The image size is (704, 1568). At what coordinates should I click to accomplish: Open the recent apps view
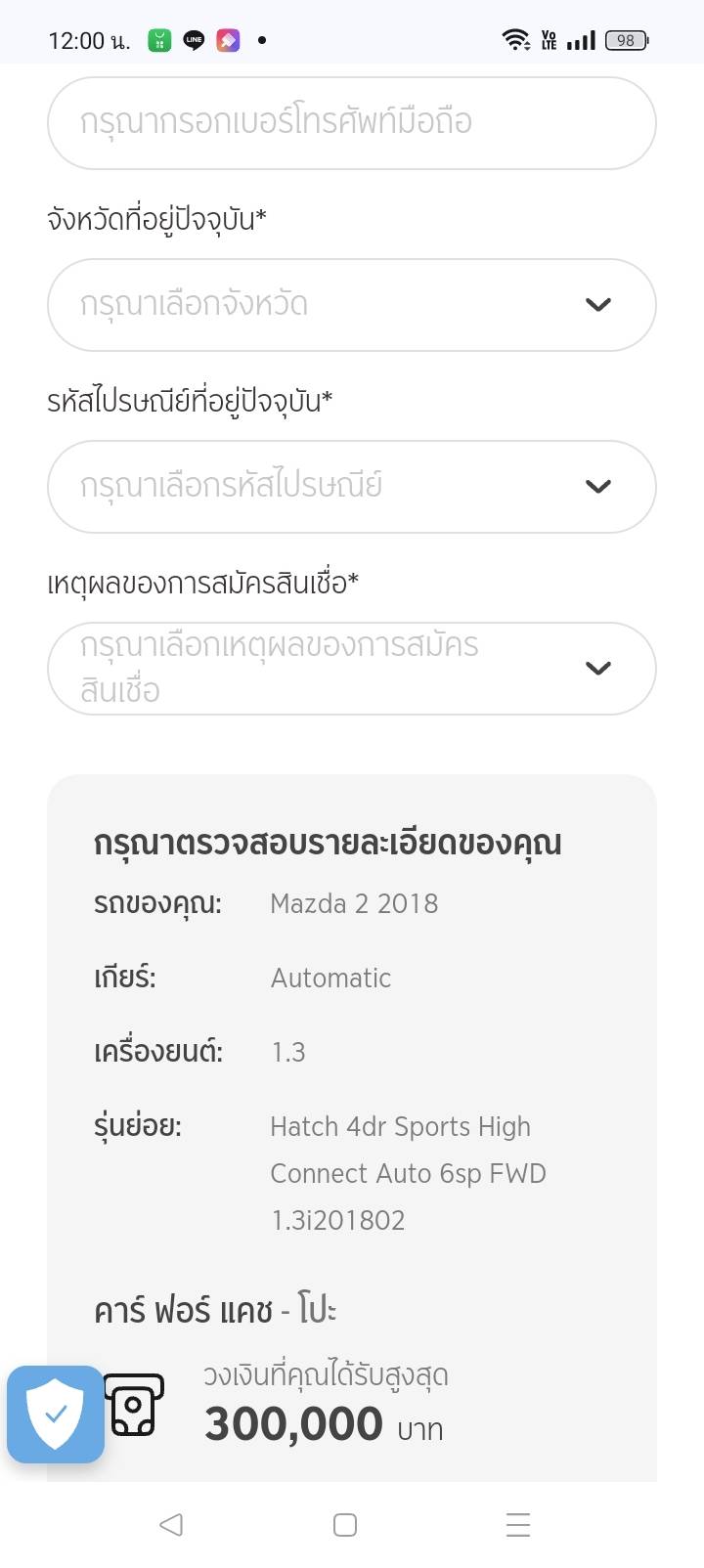pyautogui.click(x=518, y=1524)
